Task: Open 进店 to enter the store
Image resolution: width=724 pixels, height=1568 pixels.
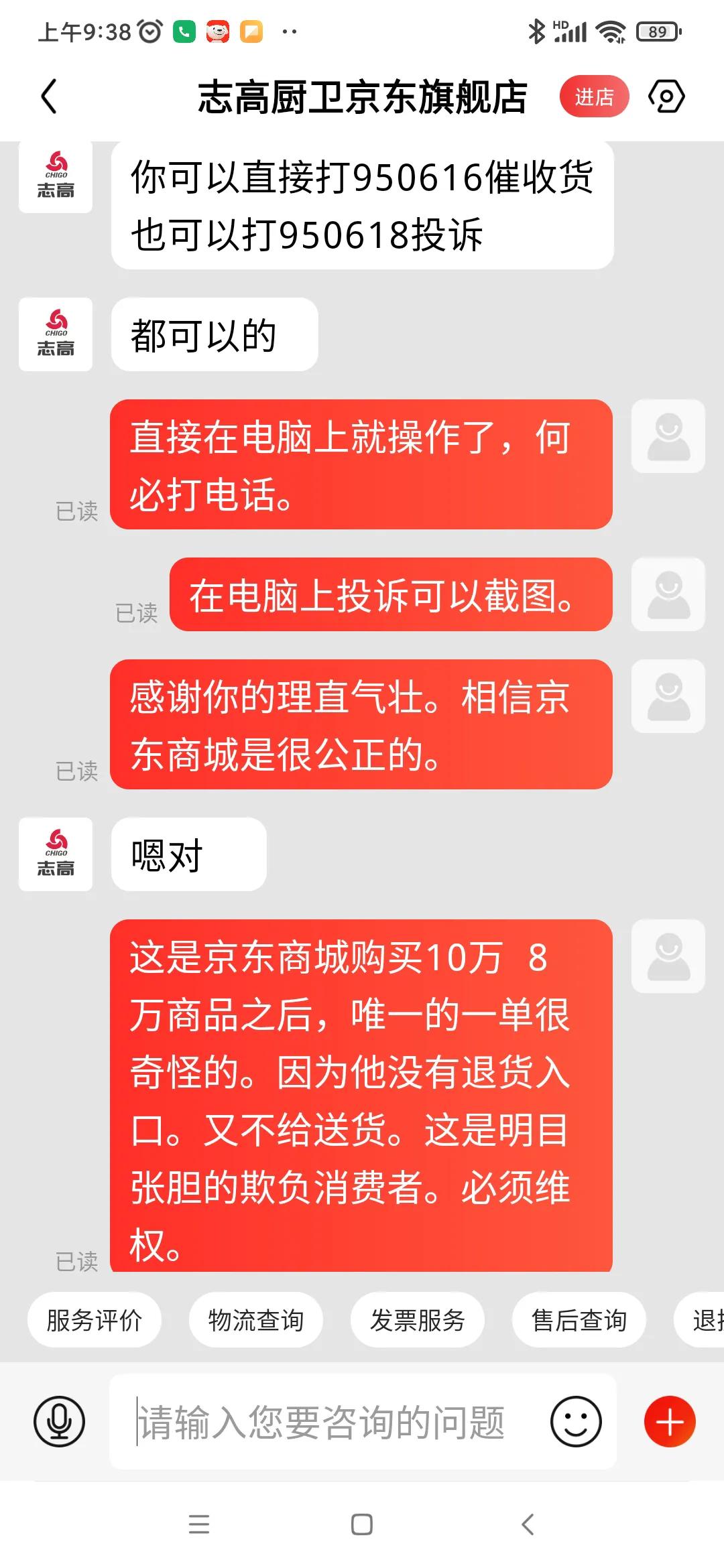Action: pos(594,96)
